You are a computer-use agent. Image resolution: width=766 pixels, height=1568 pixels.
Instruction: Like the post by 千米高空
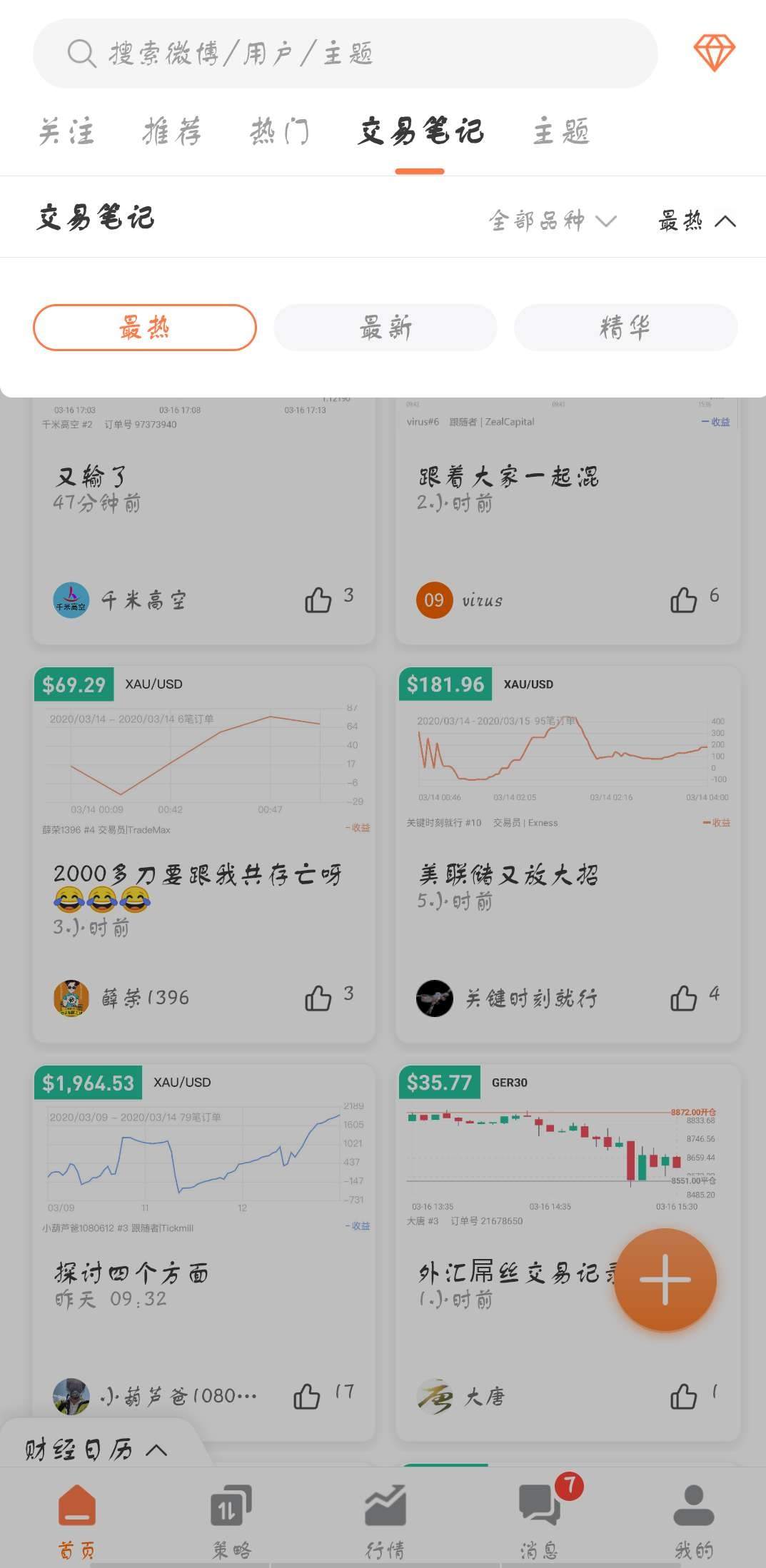[x=318, y=600]
